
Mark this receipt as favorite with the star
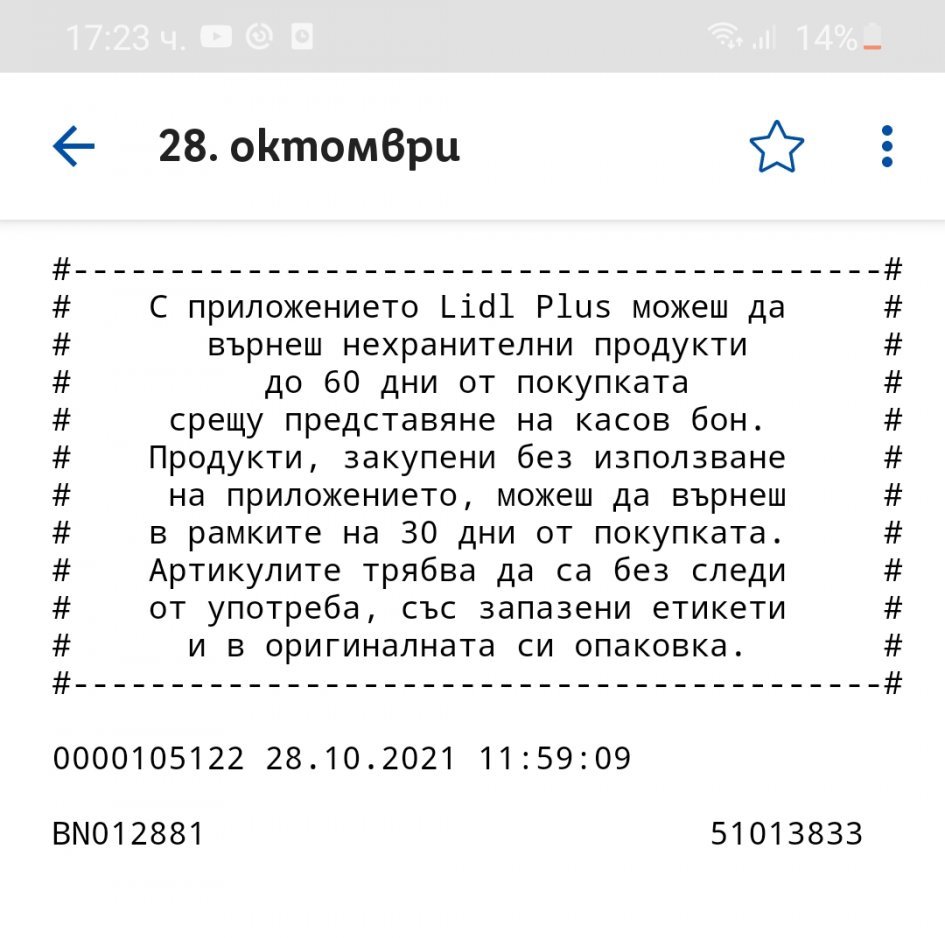pos(776,148)
